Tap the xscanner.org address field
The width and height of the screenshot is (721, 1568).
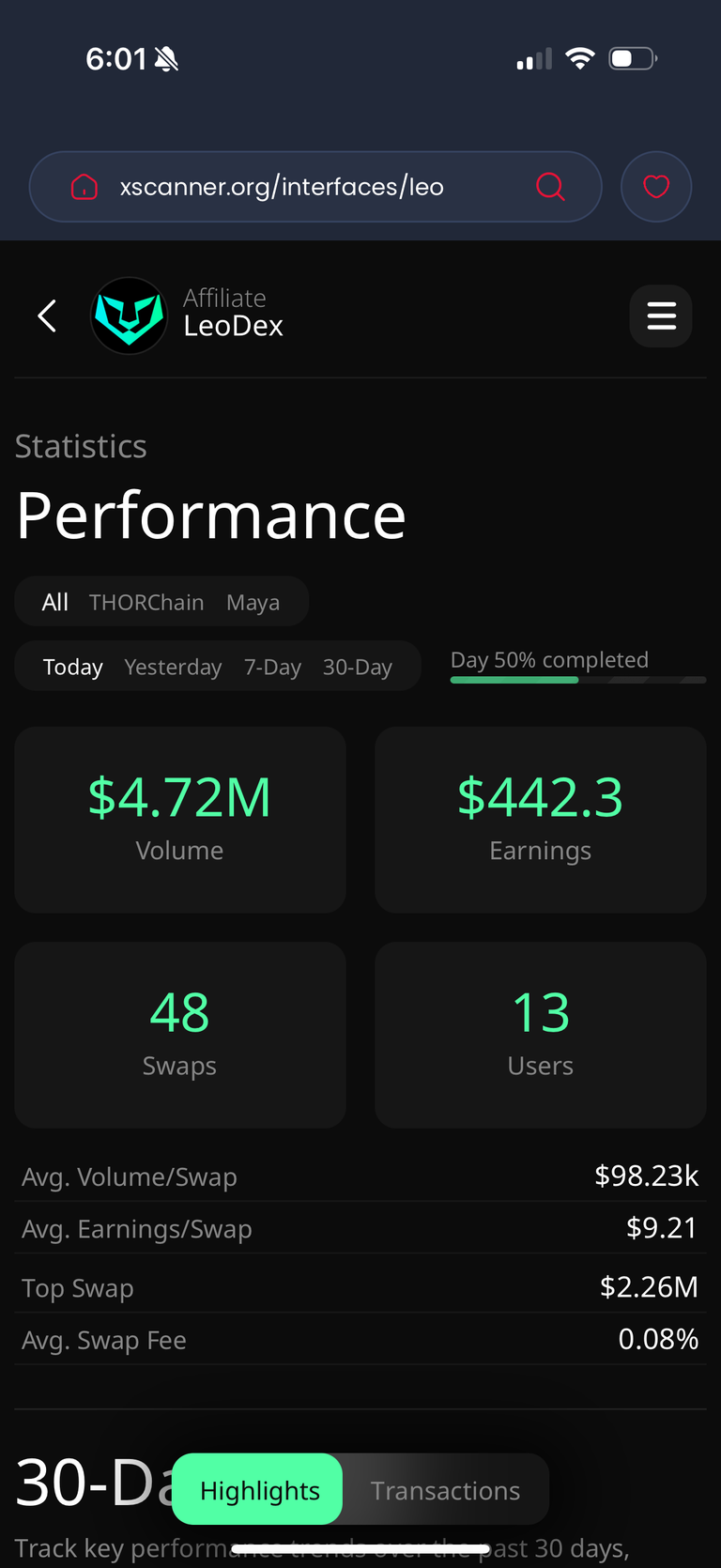click(315, 187)
